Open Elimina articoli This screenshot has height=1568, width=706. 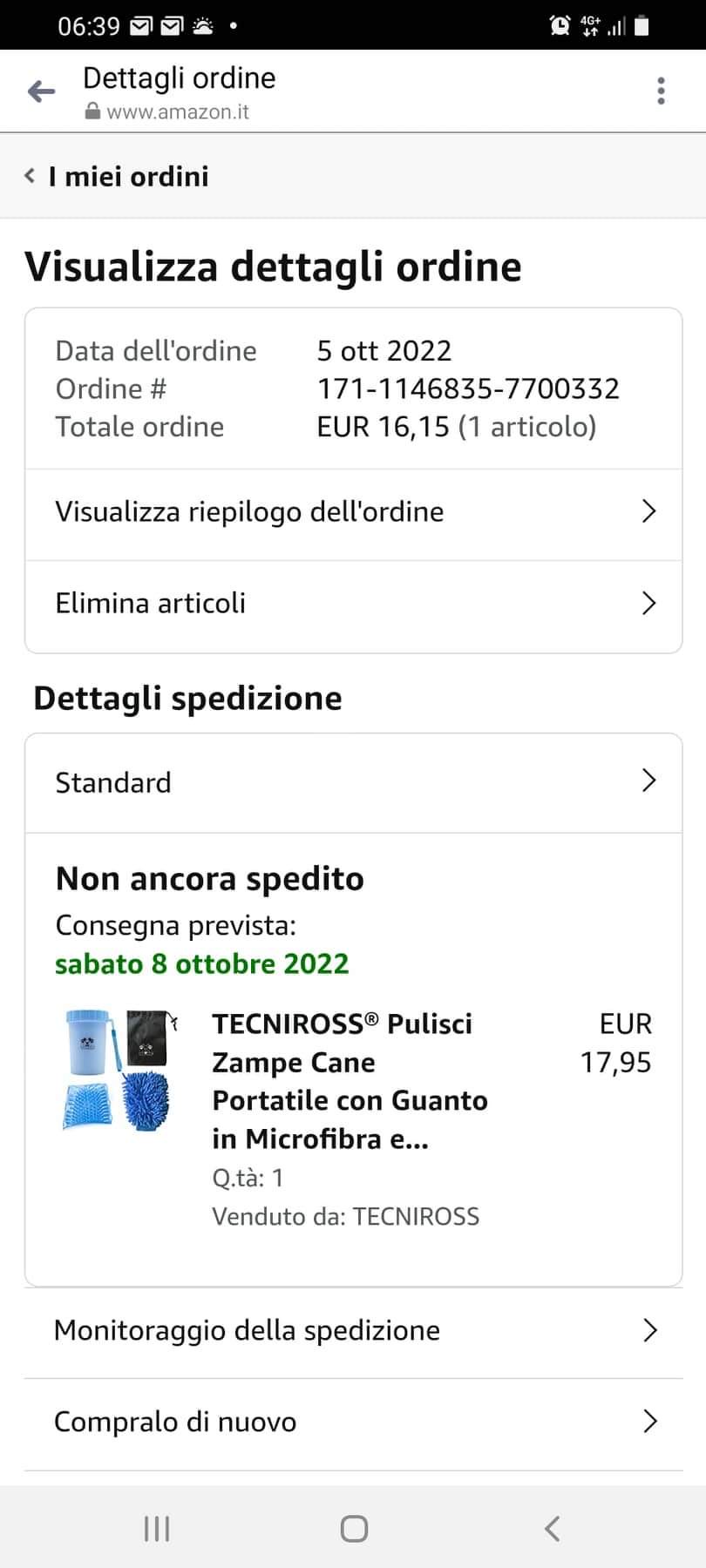[353, 604]
